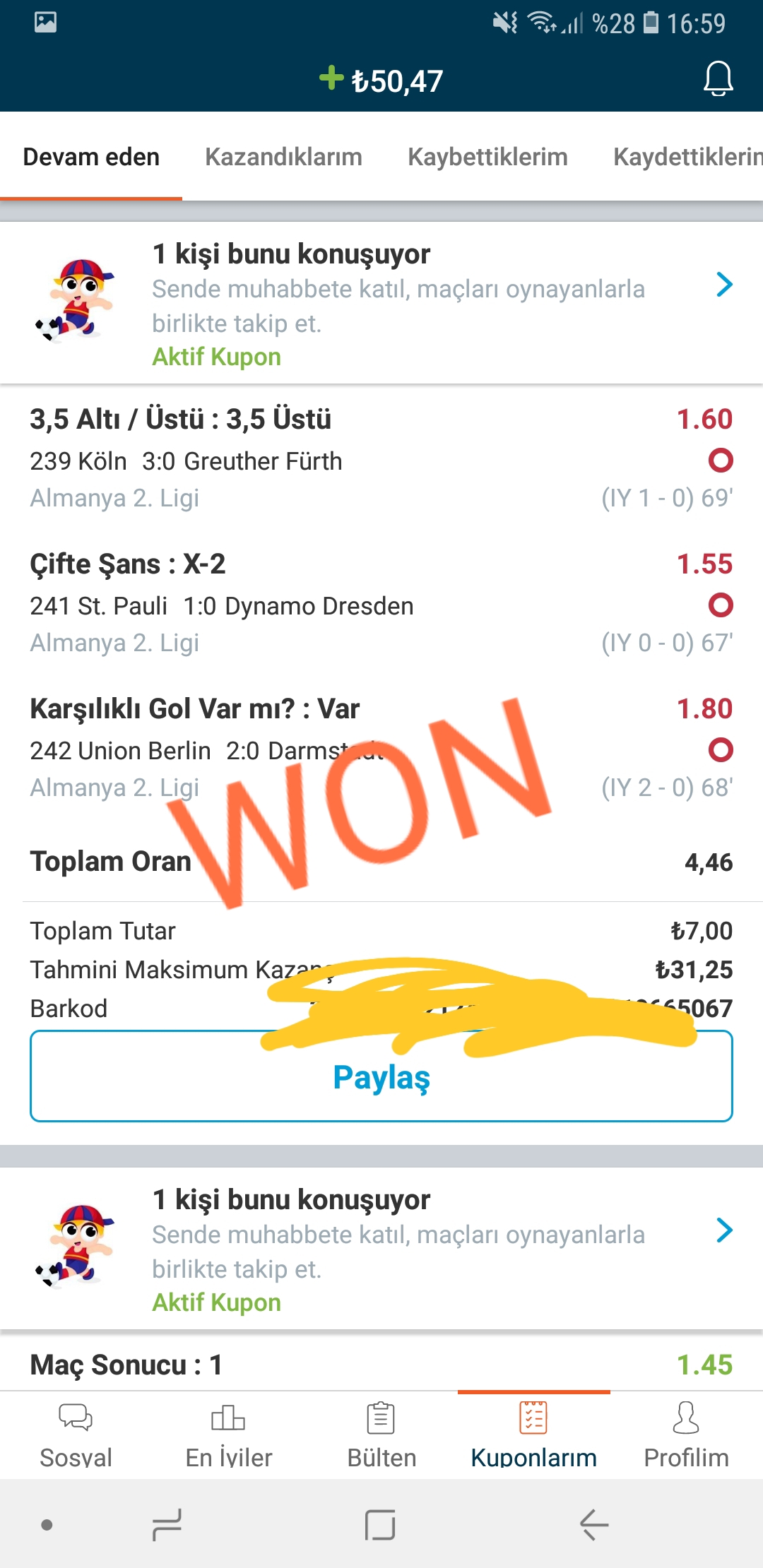Select the Devam eden tab

91,157
